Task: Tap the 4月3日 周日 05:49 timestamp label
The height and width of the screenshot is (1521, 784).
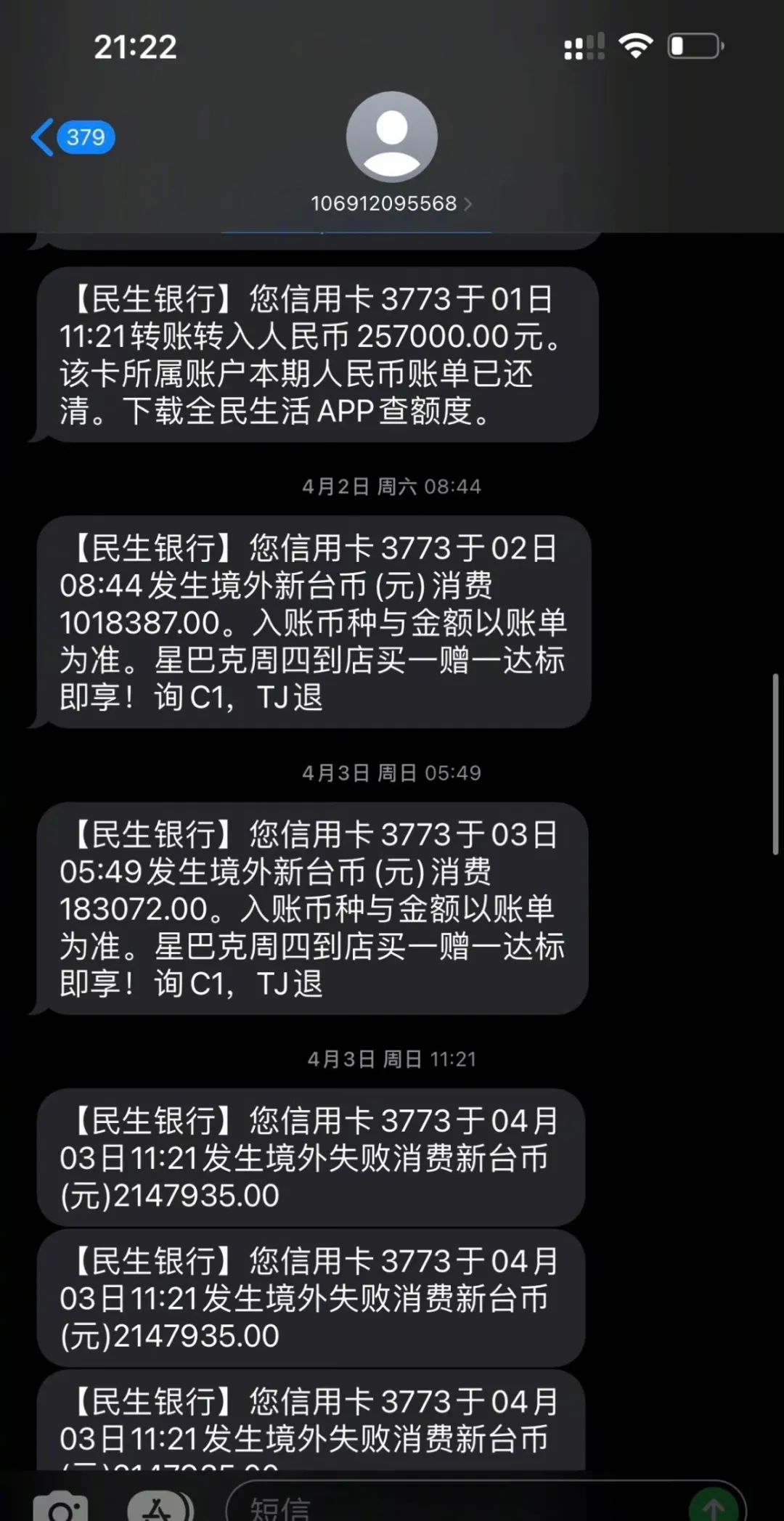Action: point(392,773)
